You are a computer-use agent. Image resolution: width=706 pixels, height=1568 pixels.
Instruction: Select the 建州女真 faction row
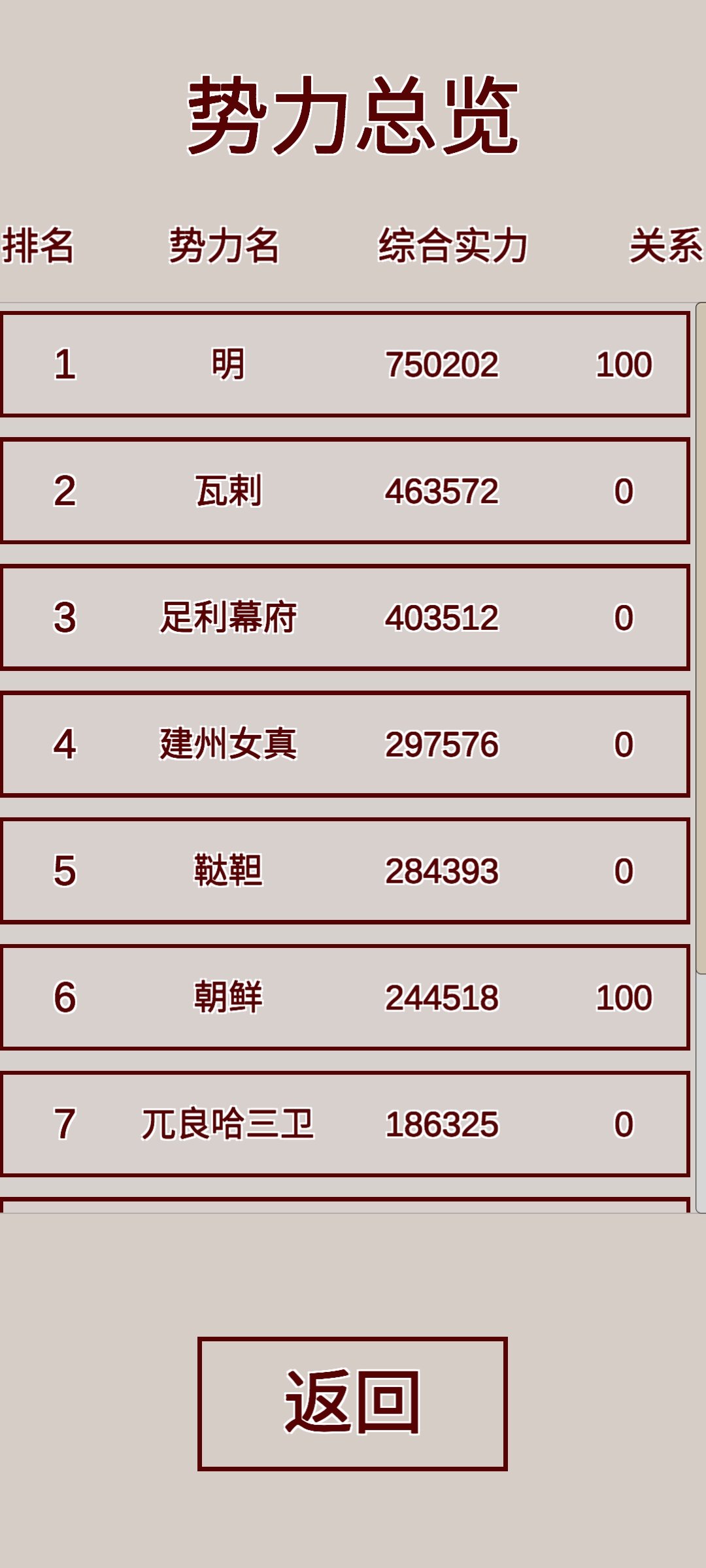[x=345, y=744]
